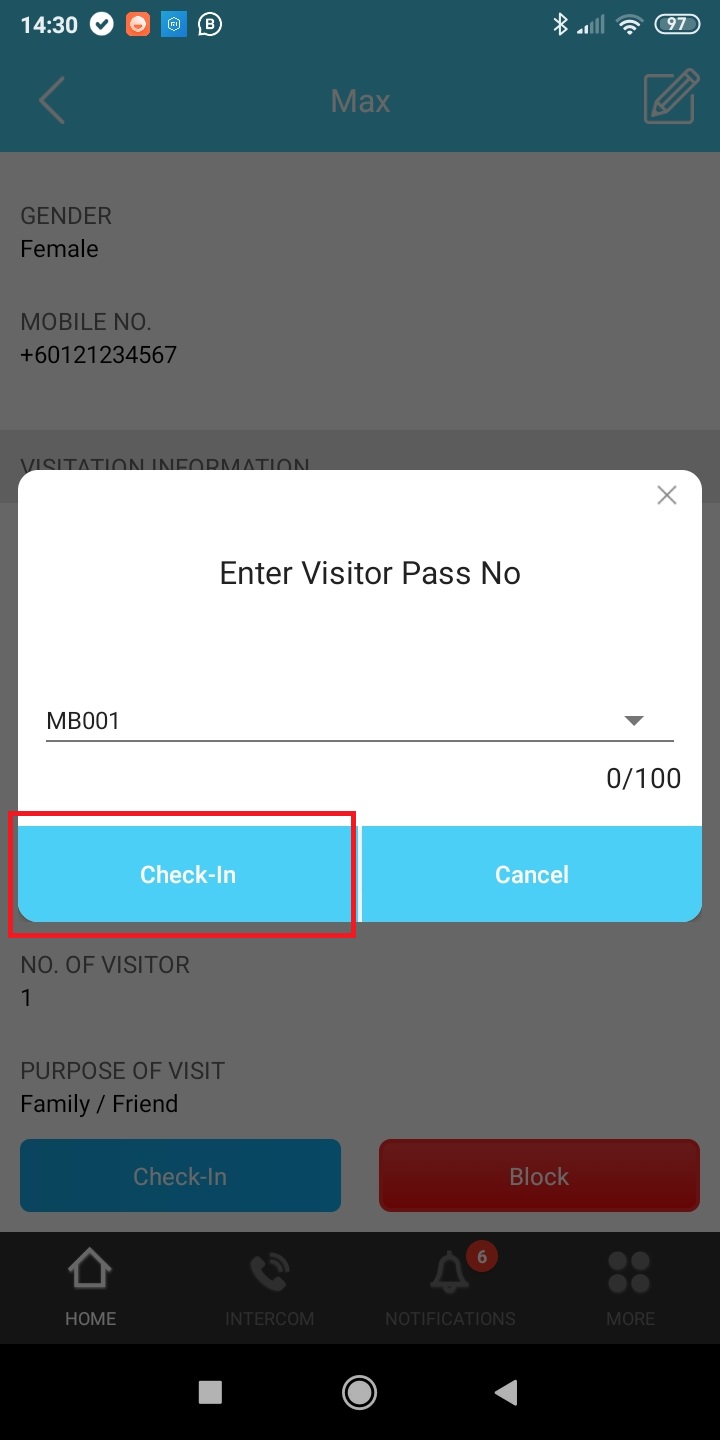Confirm Check-In in the visitor pass dialog

(188, 874)
